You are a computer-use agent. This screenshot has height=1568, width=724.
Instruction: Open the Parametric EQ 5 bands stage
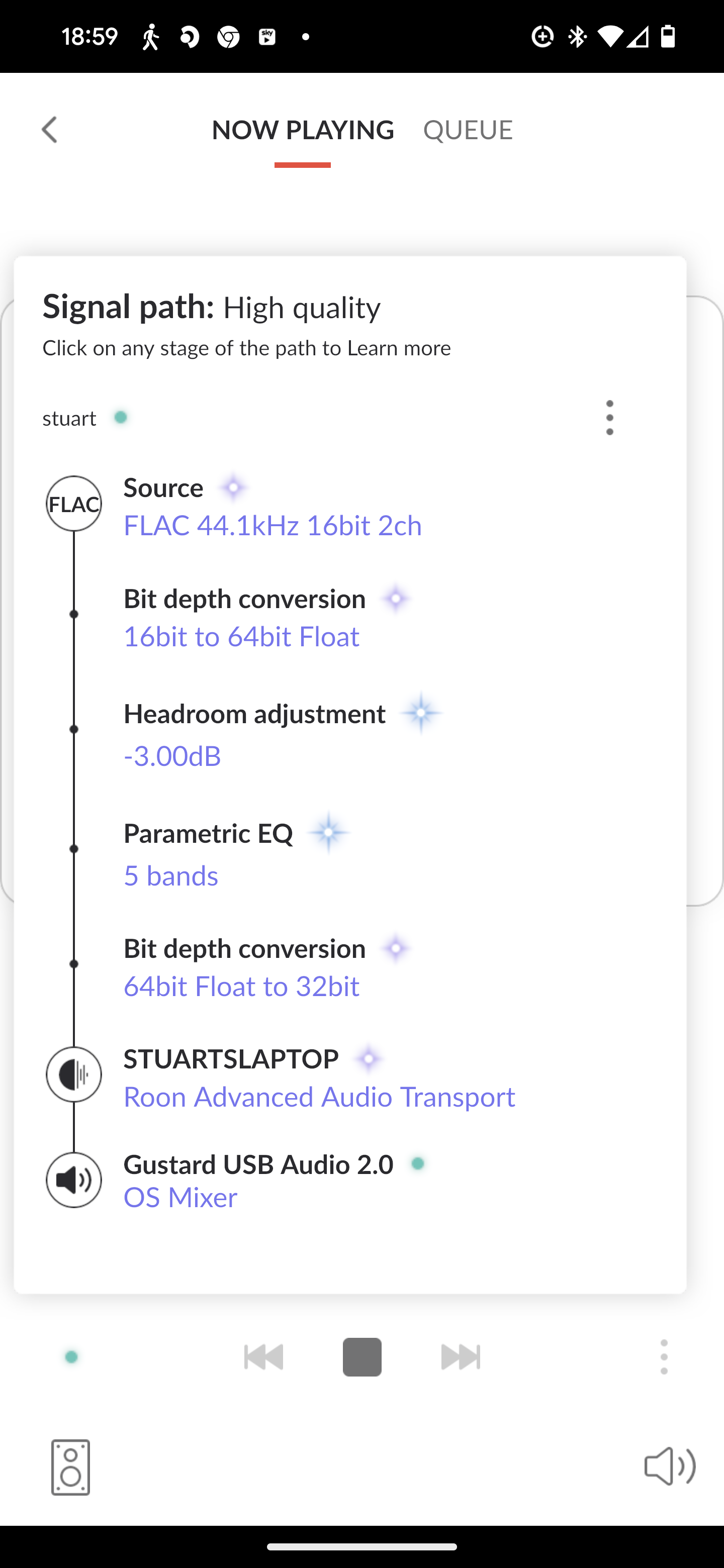click(x=236, y=853)
